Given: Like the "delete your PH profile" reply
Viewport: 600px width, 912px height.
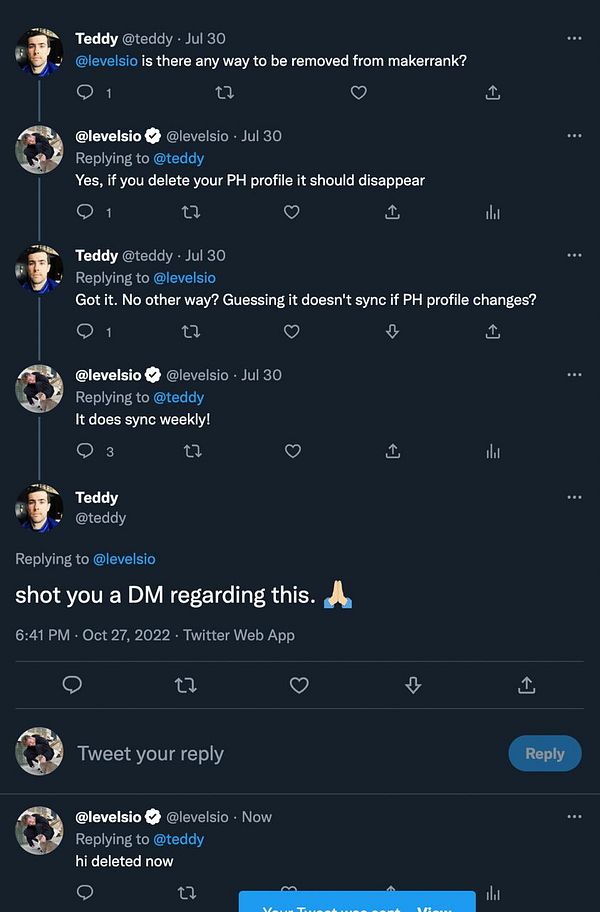Looking at the screenshot, I should click(292, 212).
